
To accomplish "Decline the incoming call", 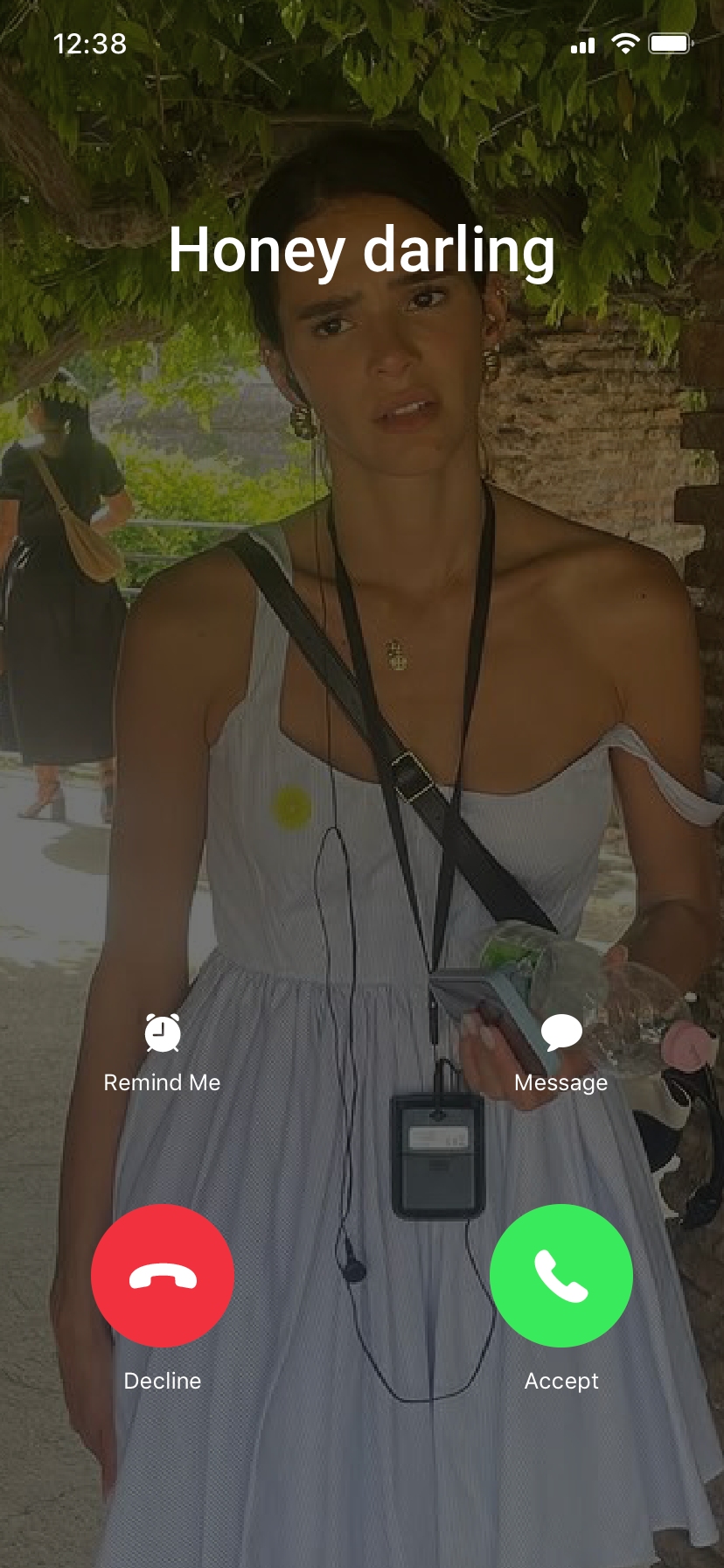I will pyautogui.click(x=163, y=1275).
